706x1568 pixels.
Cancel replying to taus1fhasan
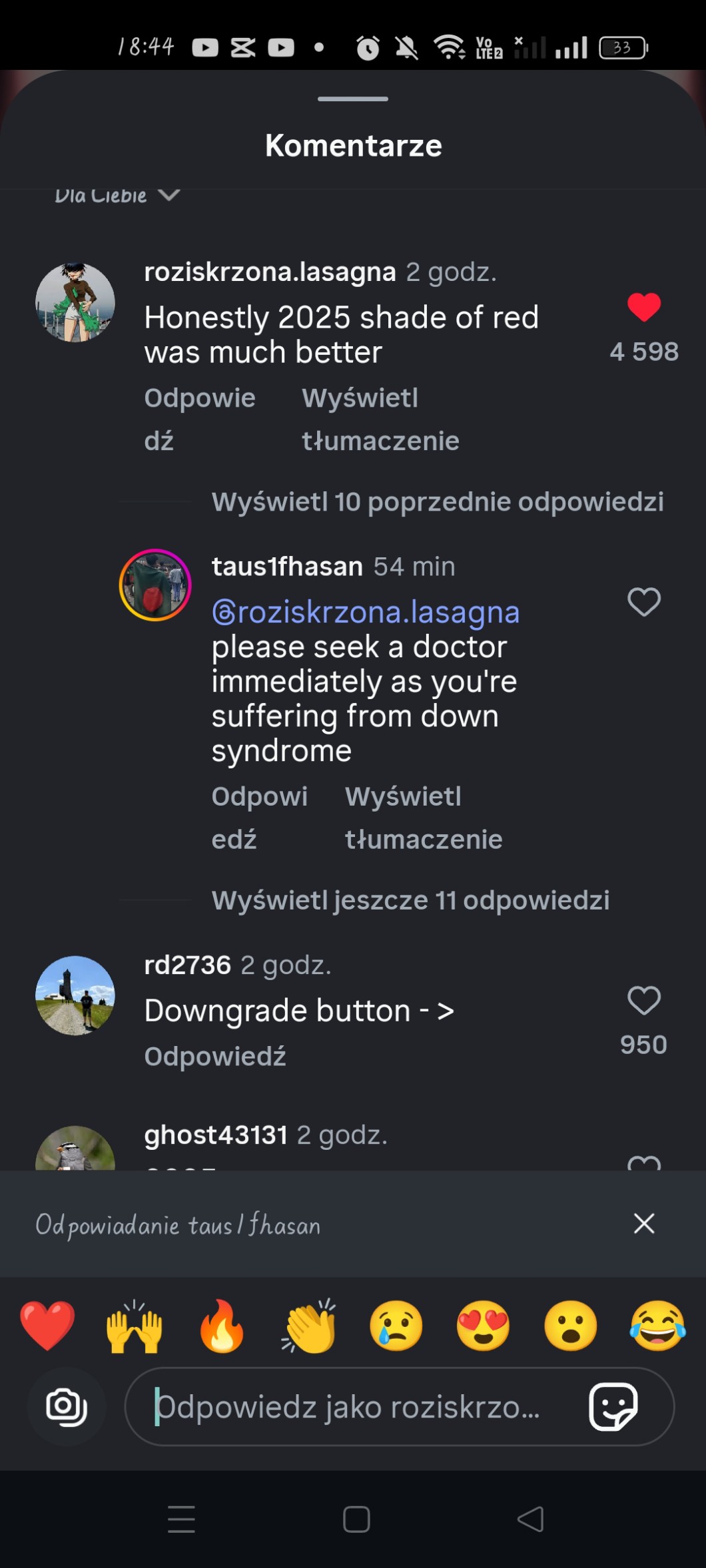point(644,1223)
